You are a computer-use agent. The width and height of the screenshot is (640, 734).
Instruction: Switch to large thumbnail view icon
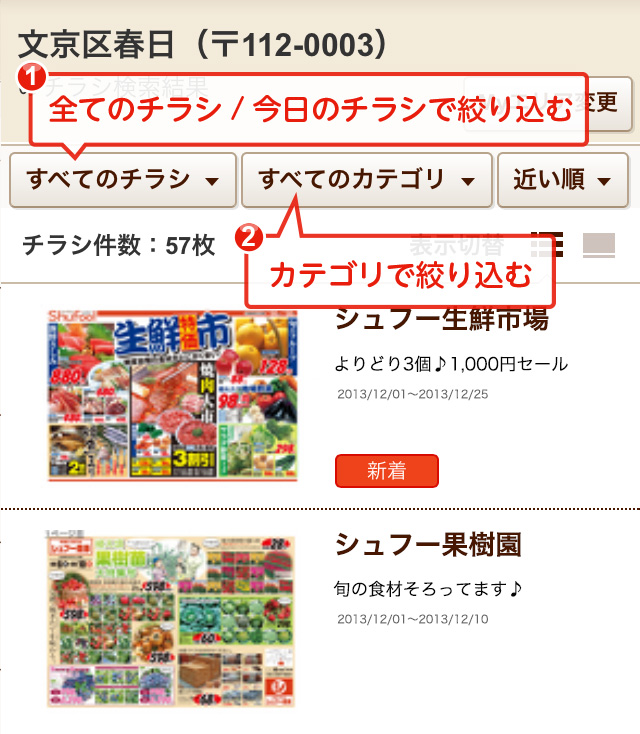tap(598, 245)
